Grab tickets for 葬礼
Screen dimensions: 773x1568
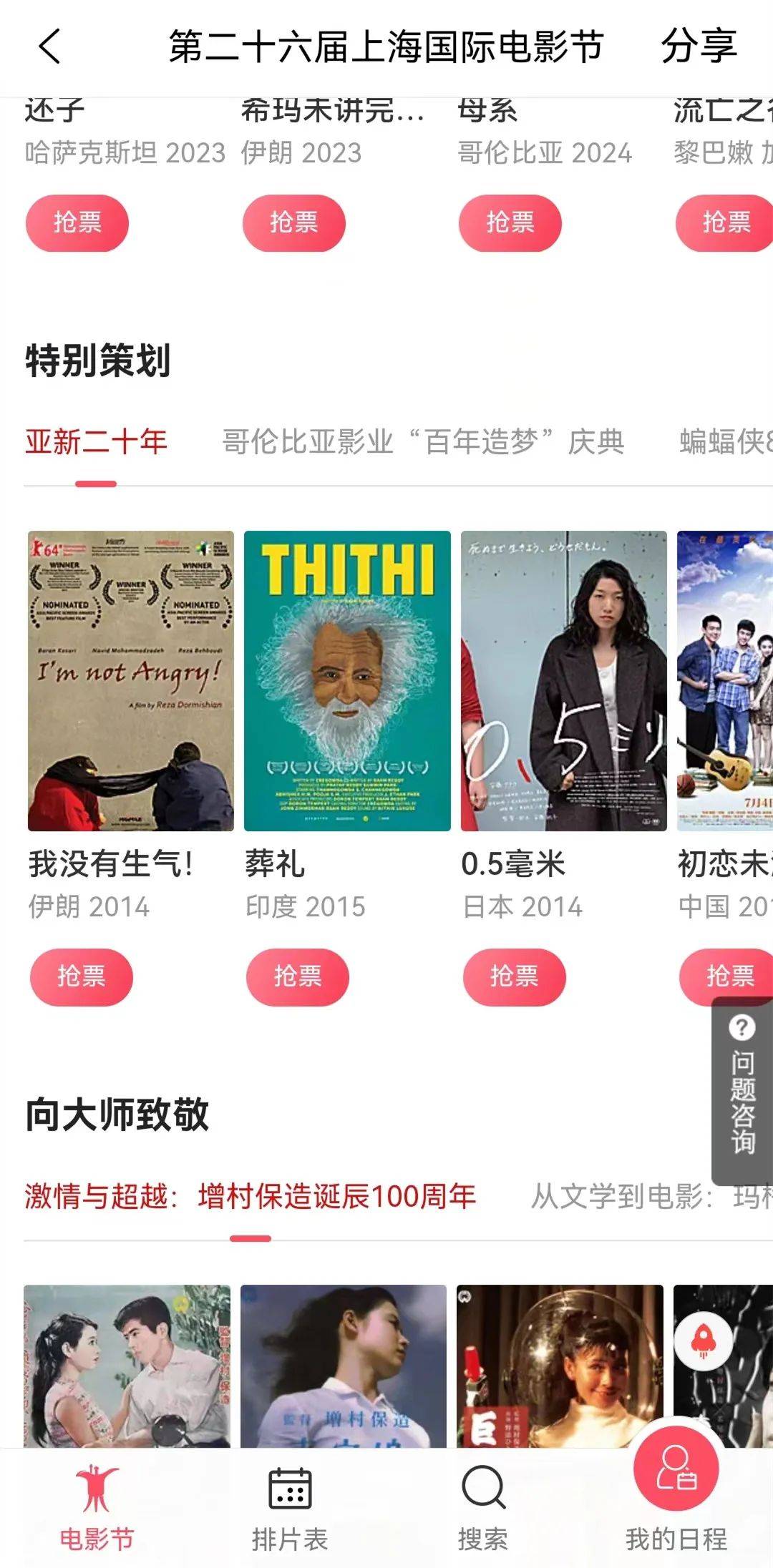pos(297,976)
